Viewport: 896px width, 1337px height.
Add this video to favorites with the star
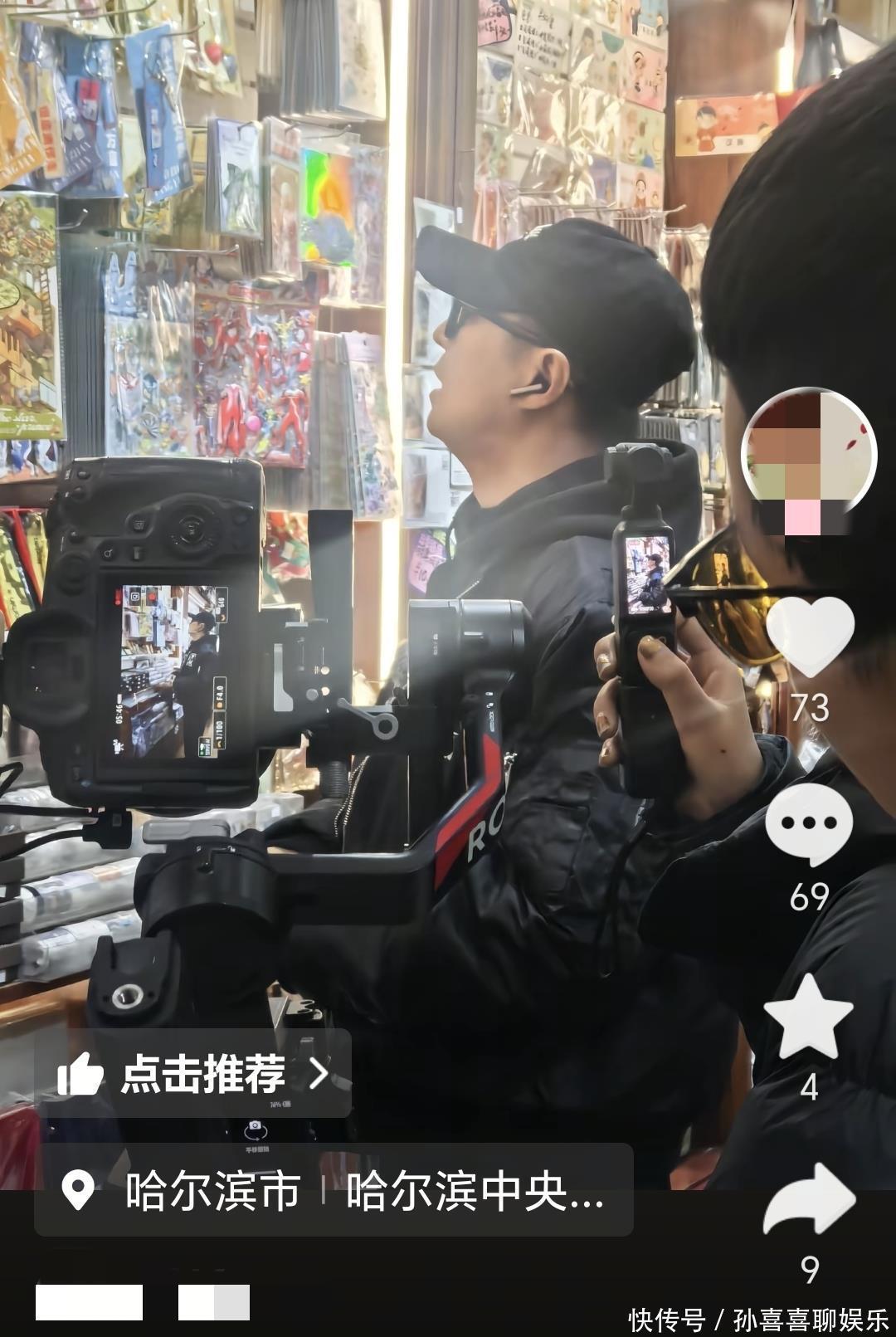(808, 1017)
